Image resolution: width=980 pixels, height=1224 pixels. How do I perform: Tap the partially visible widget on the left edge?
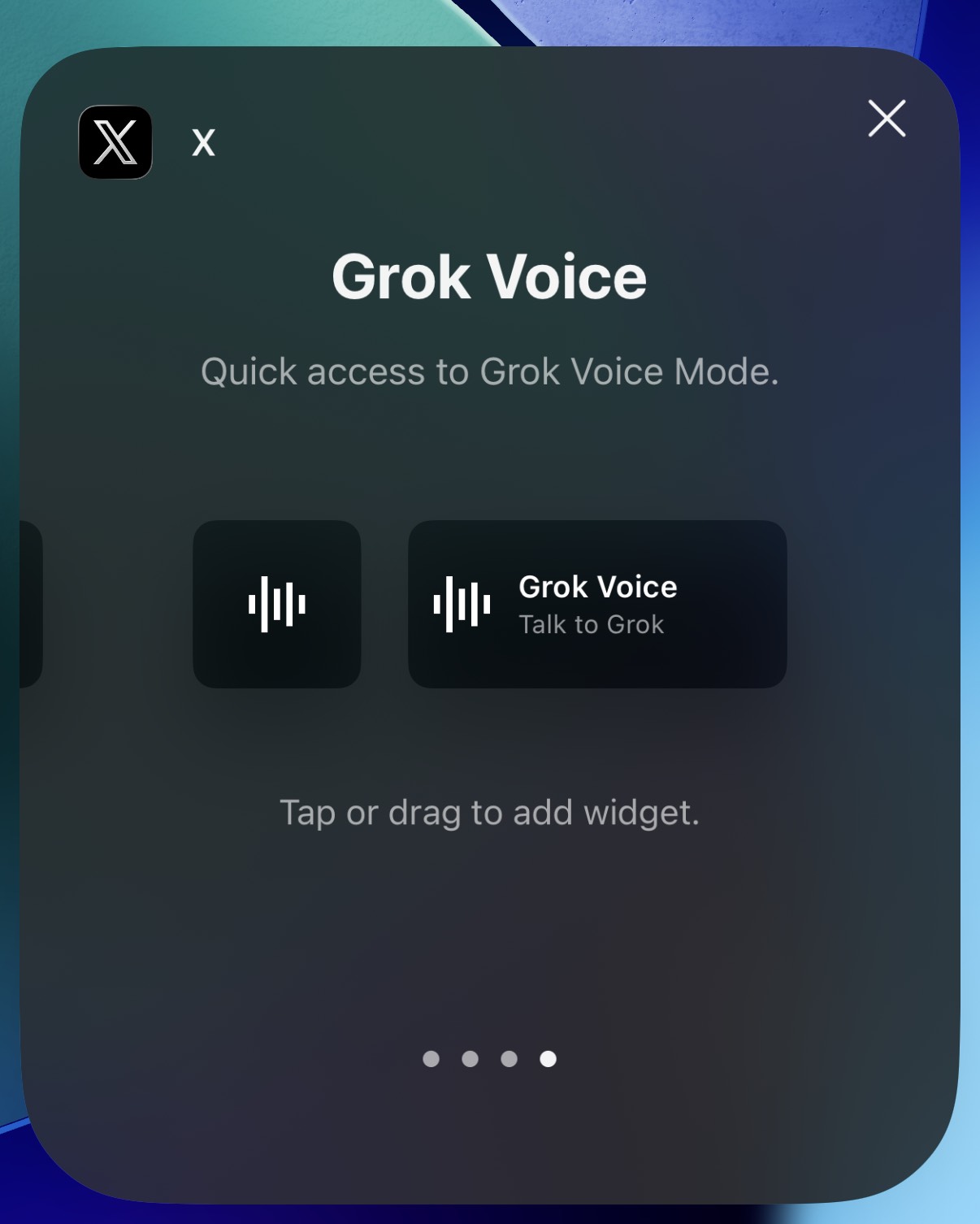pos(31,605)
